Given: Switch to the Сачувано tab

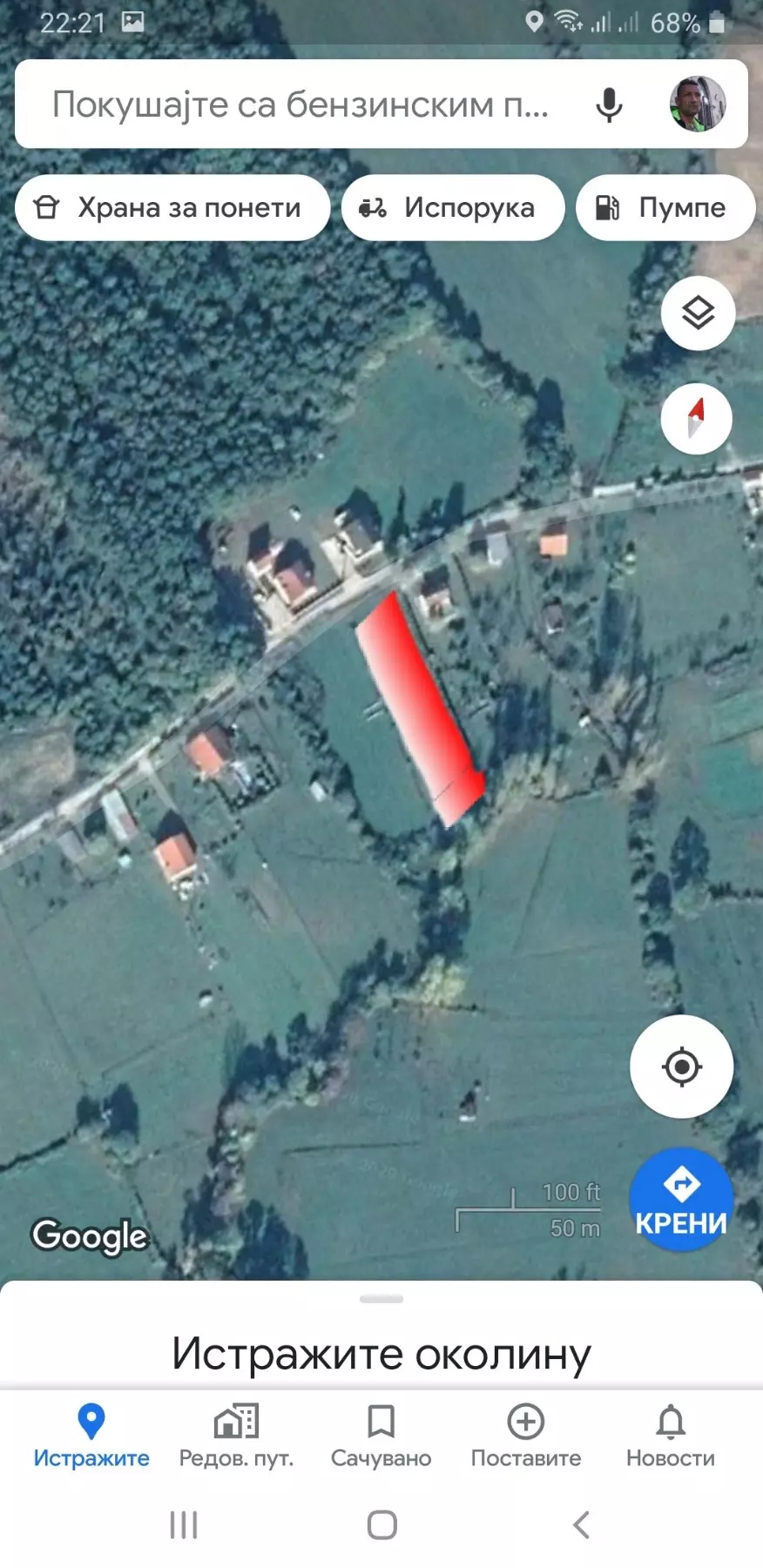Looking at the screenshot, I should pos(381,1435).
